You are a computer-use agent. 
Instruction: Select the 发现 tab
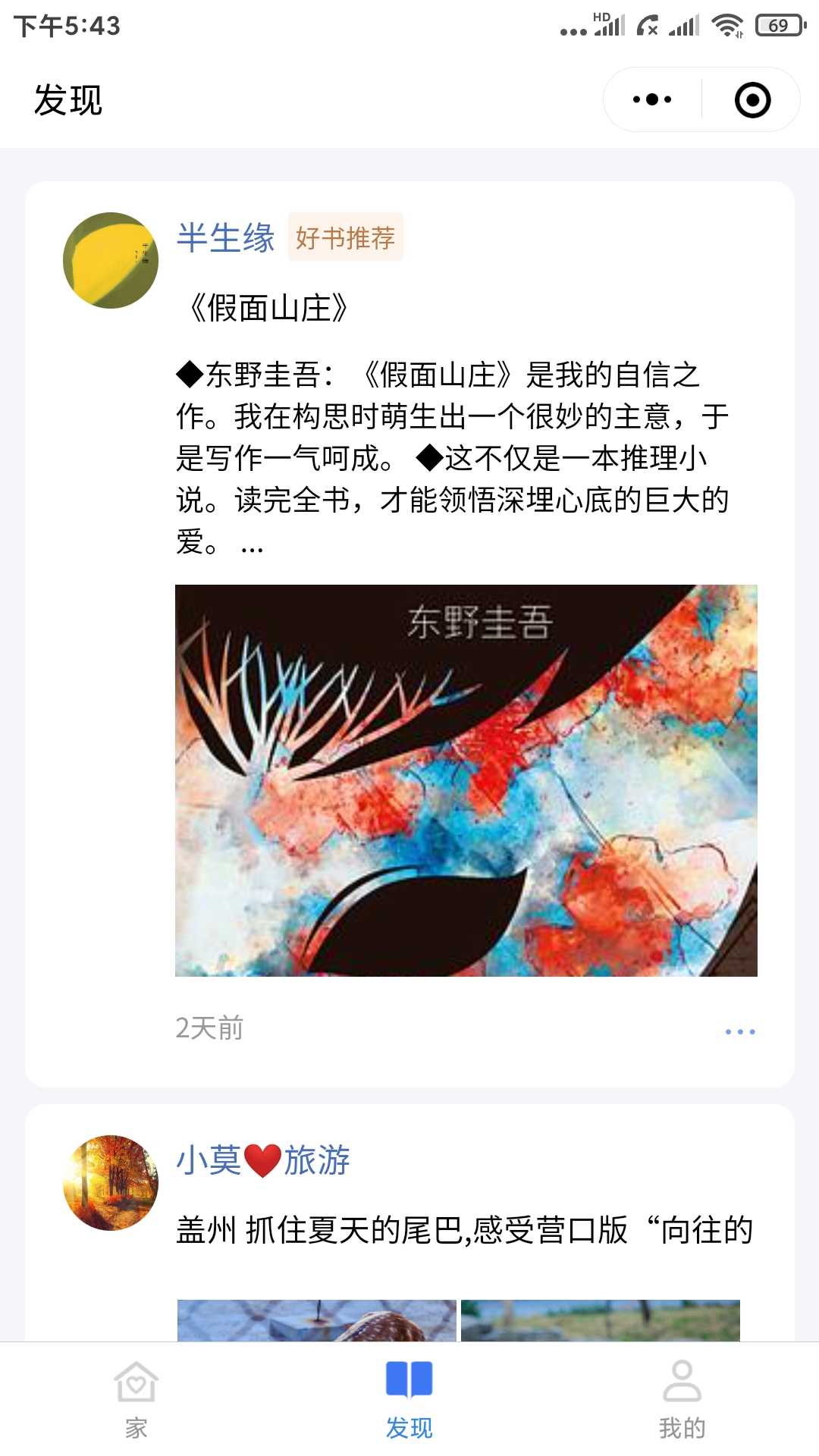[409, 1400]
